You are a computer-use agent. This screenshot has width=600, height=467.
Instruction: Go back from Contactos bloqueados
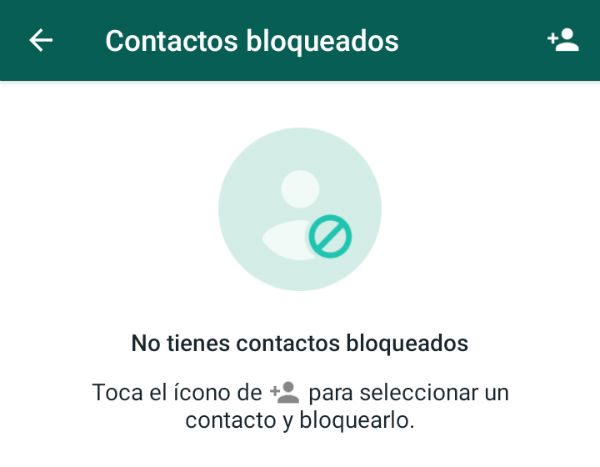[x=41, y=40]
